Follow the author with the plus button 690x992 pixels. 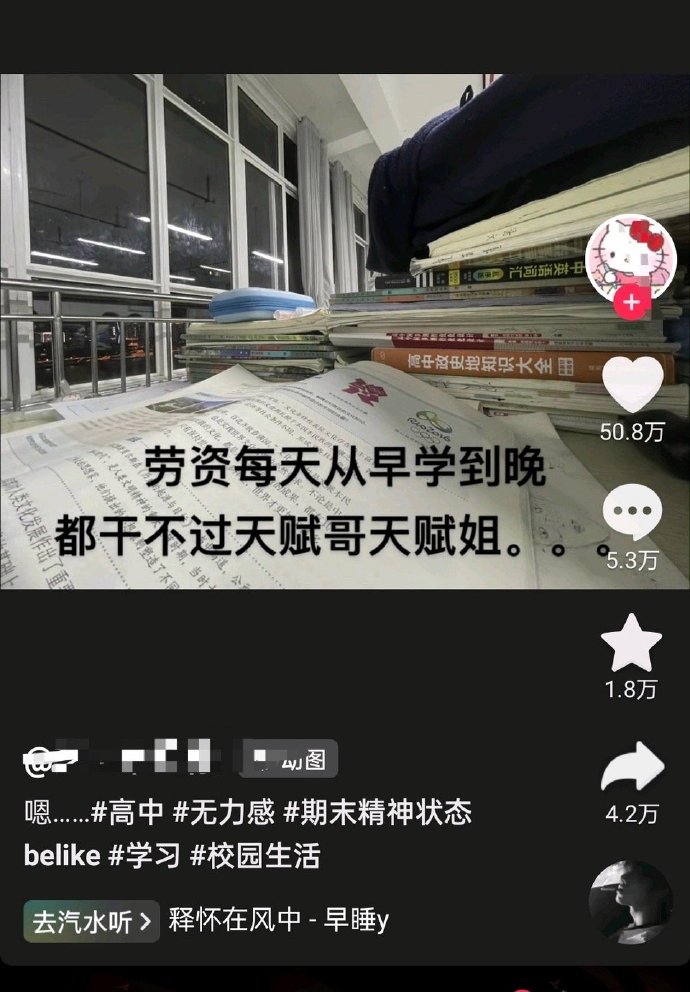tap(631, 303)
